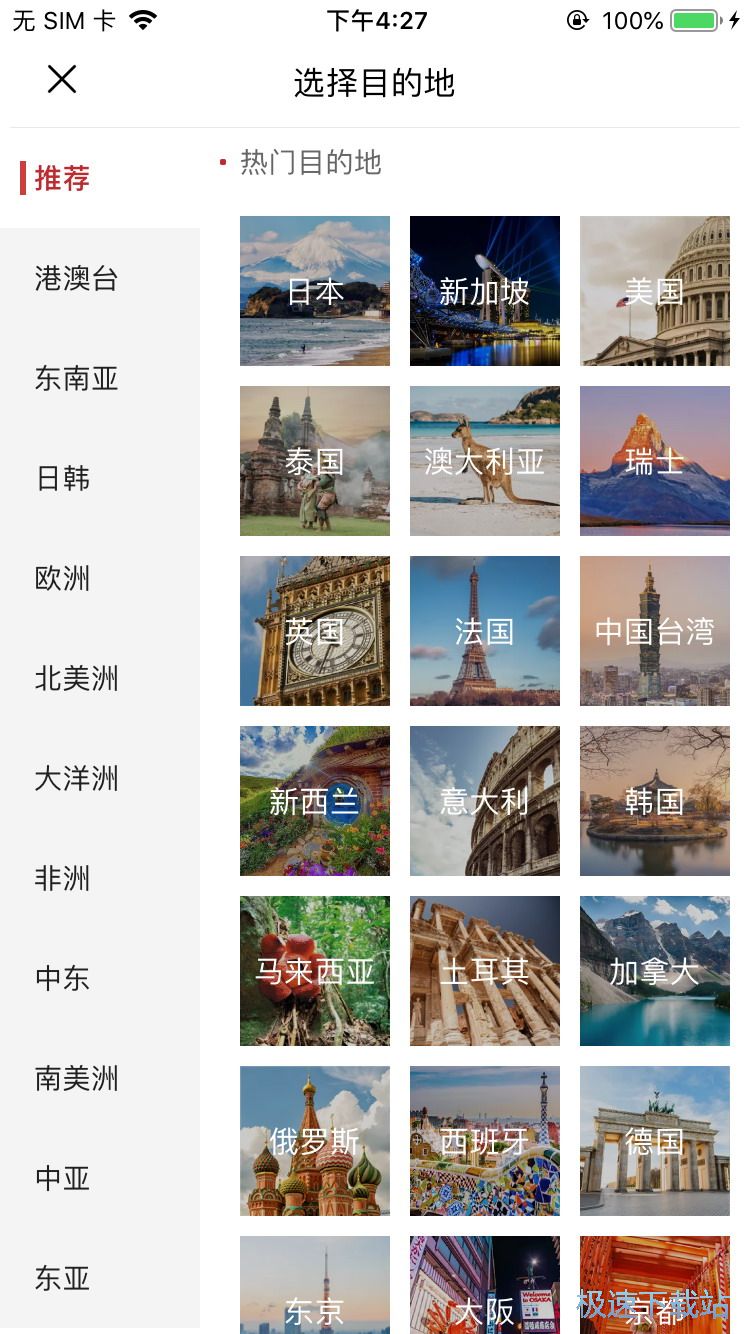Image resolution: width=750 pixels, height=1334 pixels.
Task: Pick the 俄罗斯 destination tile
Action: (315, 1141)
